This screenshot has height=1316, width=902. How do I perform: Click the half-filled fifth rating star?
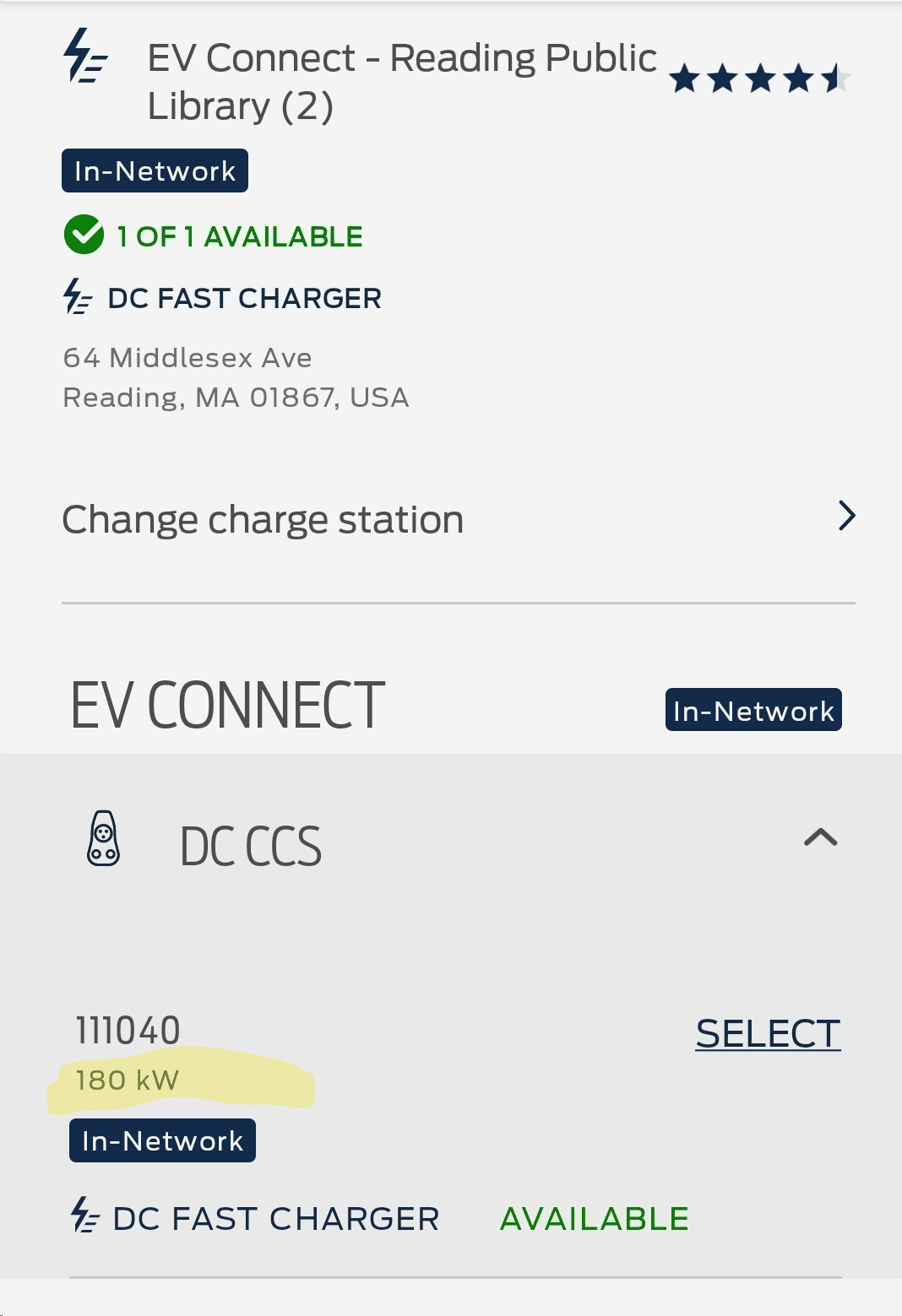click(x=834, y=79)
